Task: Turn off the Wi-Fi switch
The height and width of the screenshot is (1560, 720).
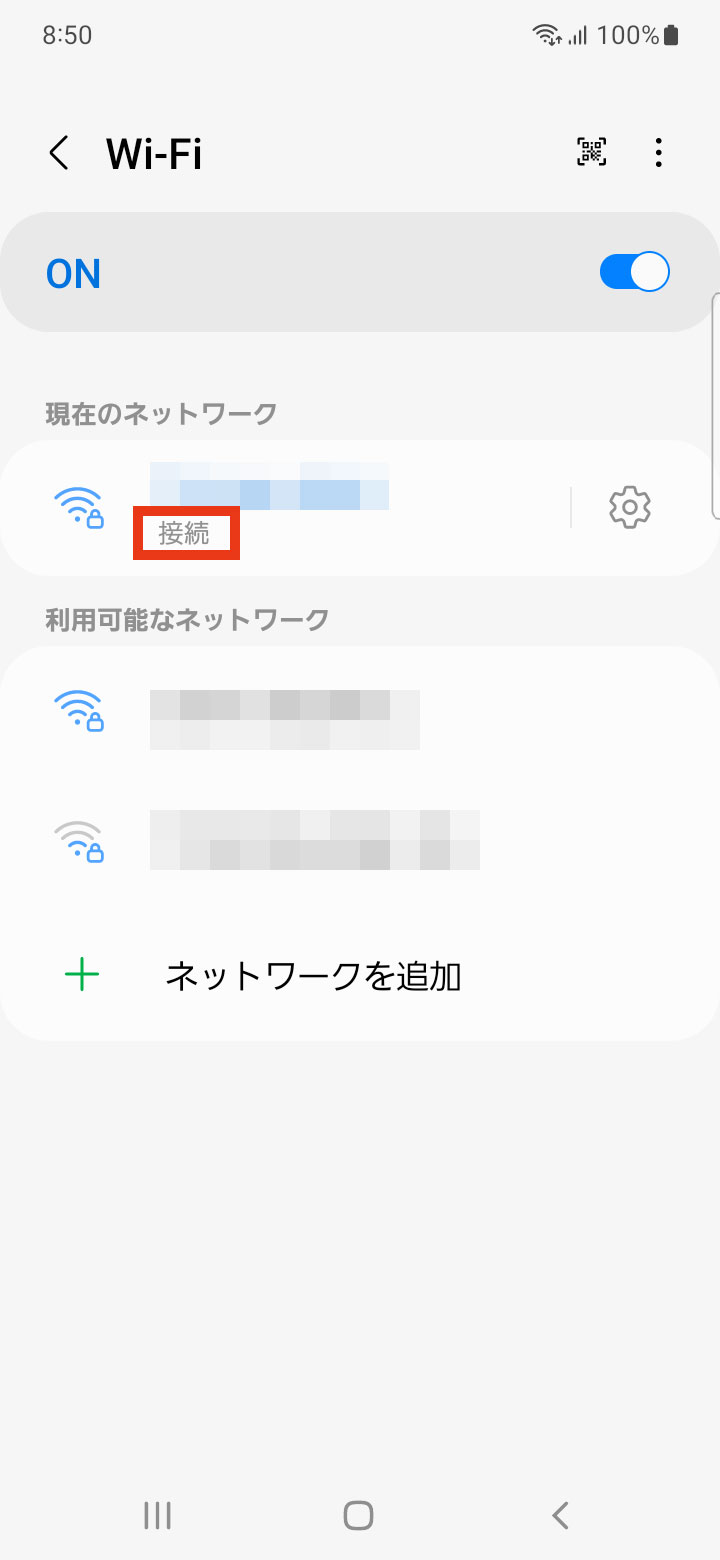Action: coord(634,272)
